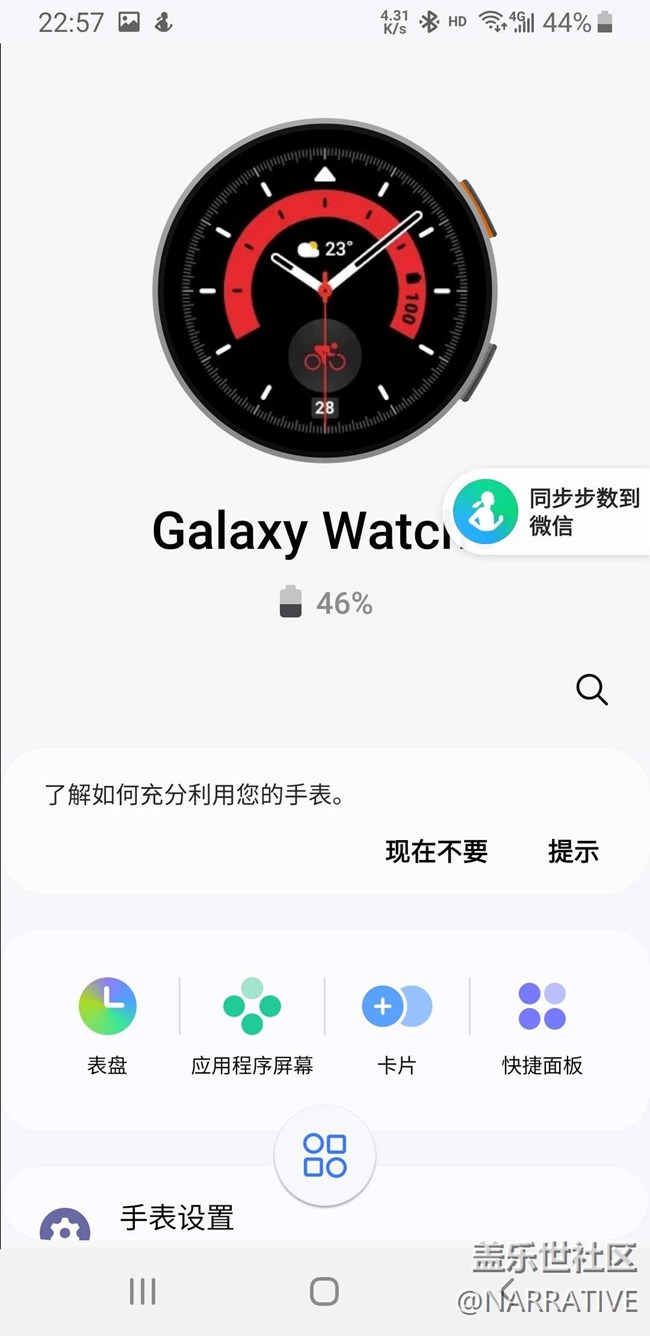Open 手表设置 row

[325, 1218]
